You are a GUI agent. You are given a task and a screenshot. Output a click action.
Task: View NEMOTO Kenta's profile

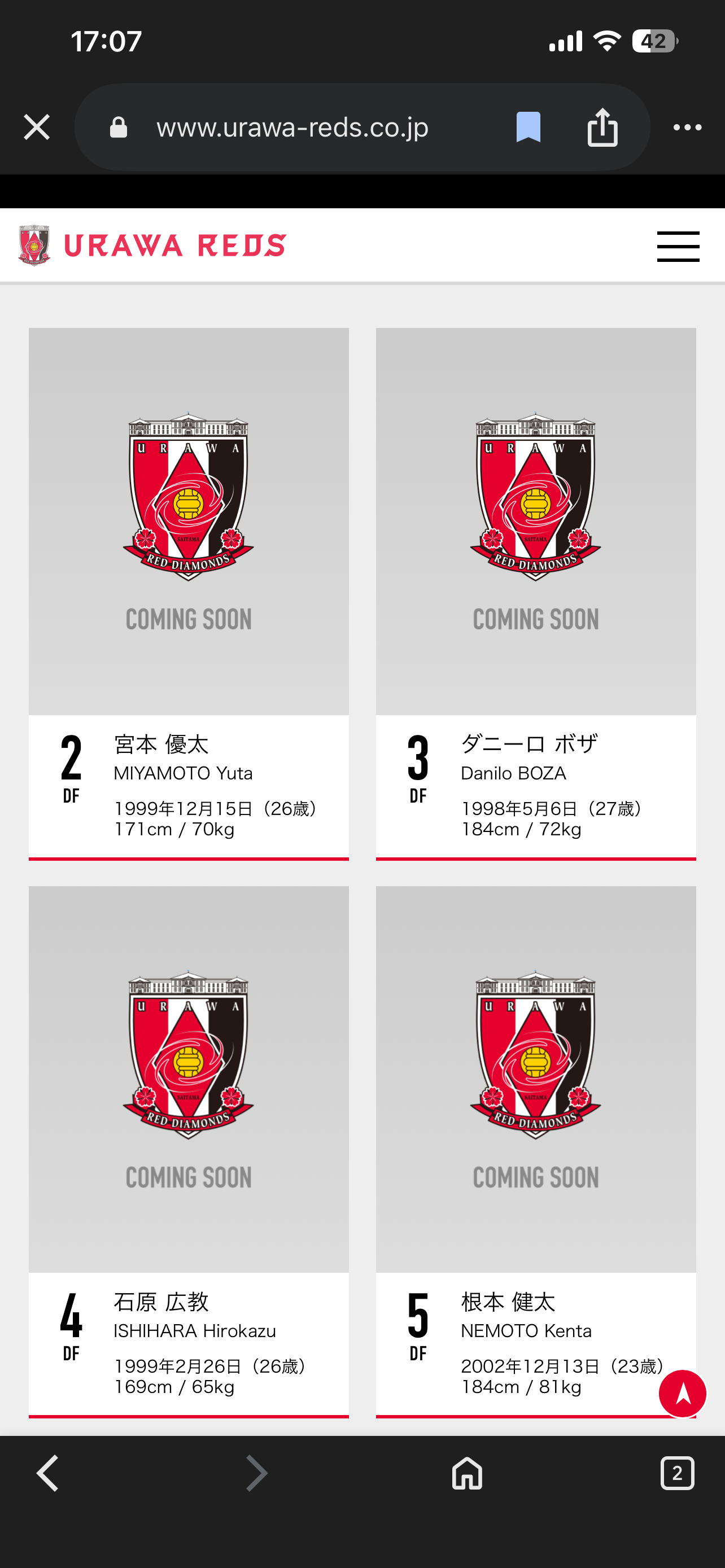pos(535,1150)
